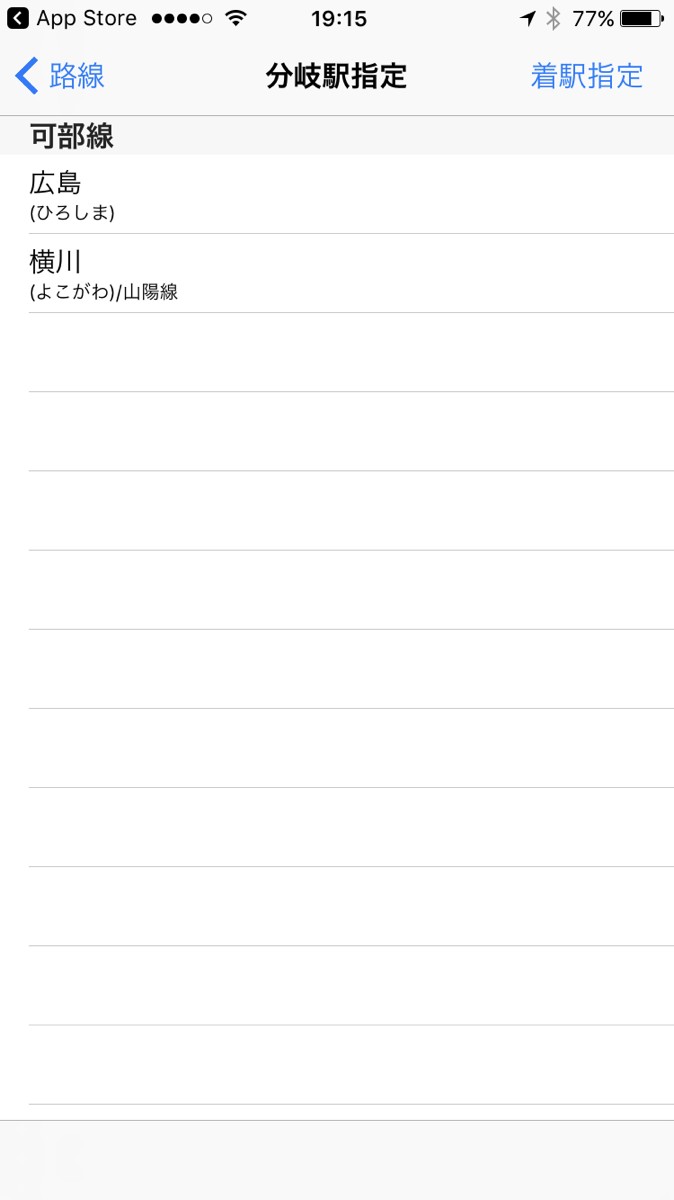Viewport: 674px width, 1200px height.
Task: Open 着駅指定 option
Action: (x=586, y=76)
